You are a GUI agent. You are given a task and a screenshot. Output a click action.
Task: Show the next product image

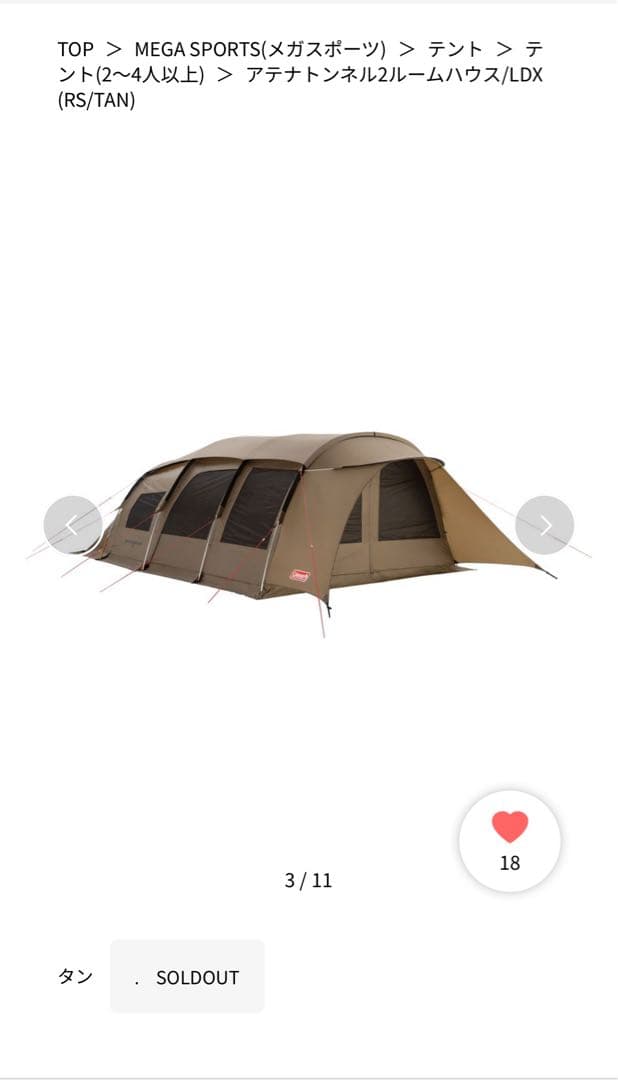pyautogui.click(x=544, y=525)
